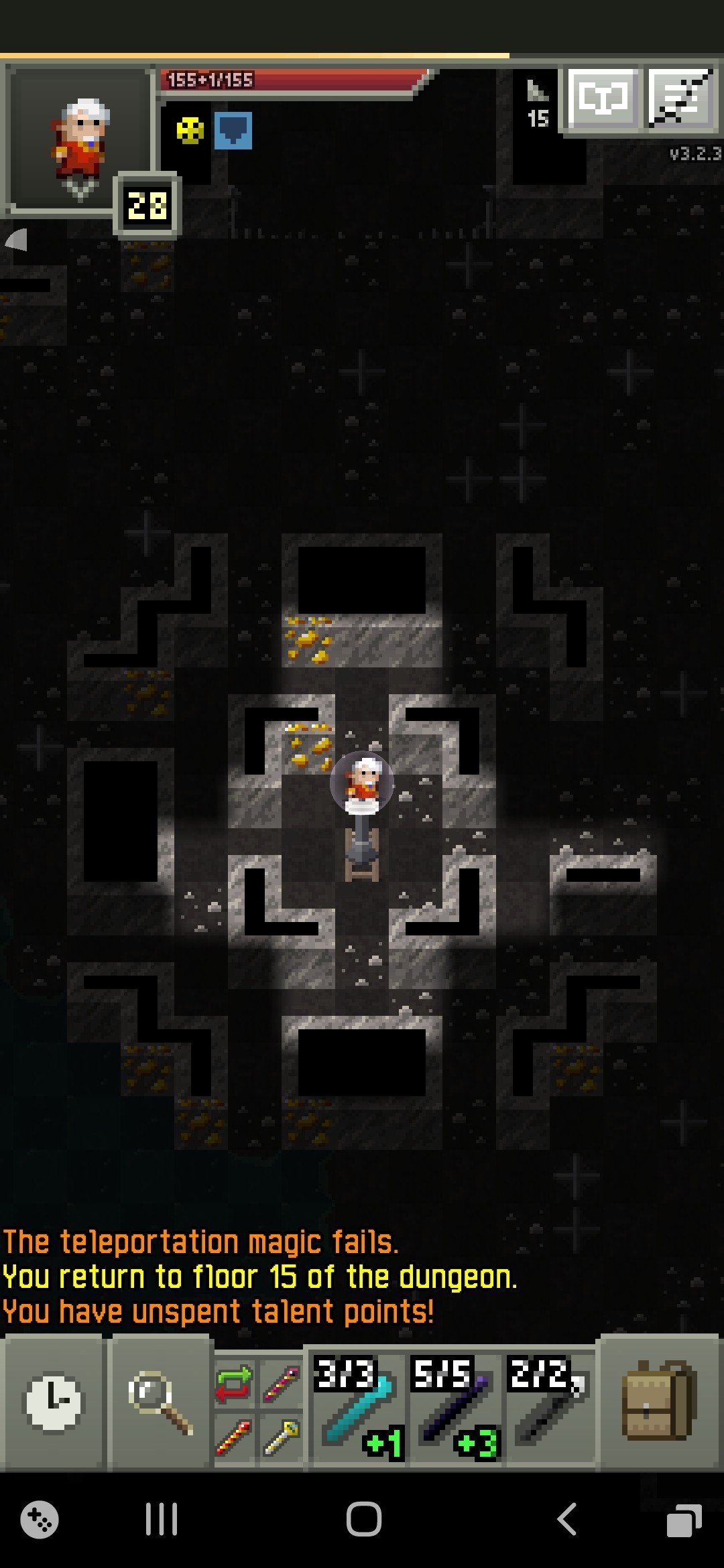Open the game menu button

[x=680, y=98]
